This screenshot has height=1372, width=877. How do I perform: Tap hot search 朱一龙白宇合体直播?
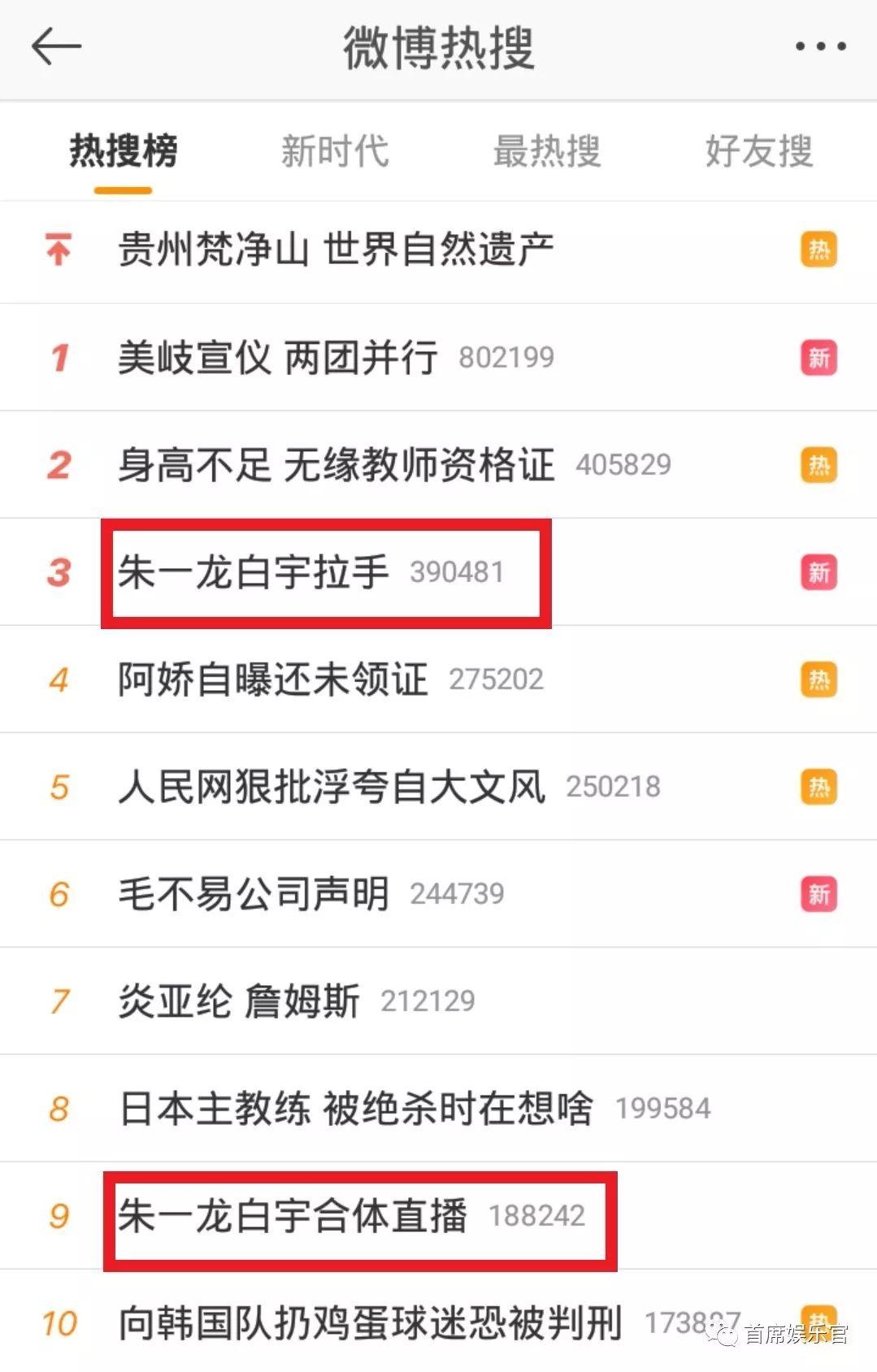tap(293, 1216)
